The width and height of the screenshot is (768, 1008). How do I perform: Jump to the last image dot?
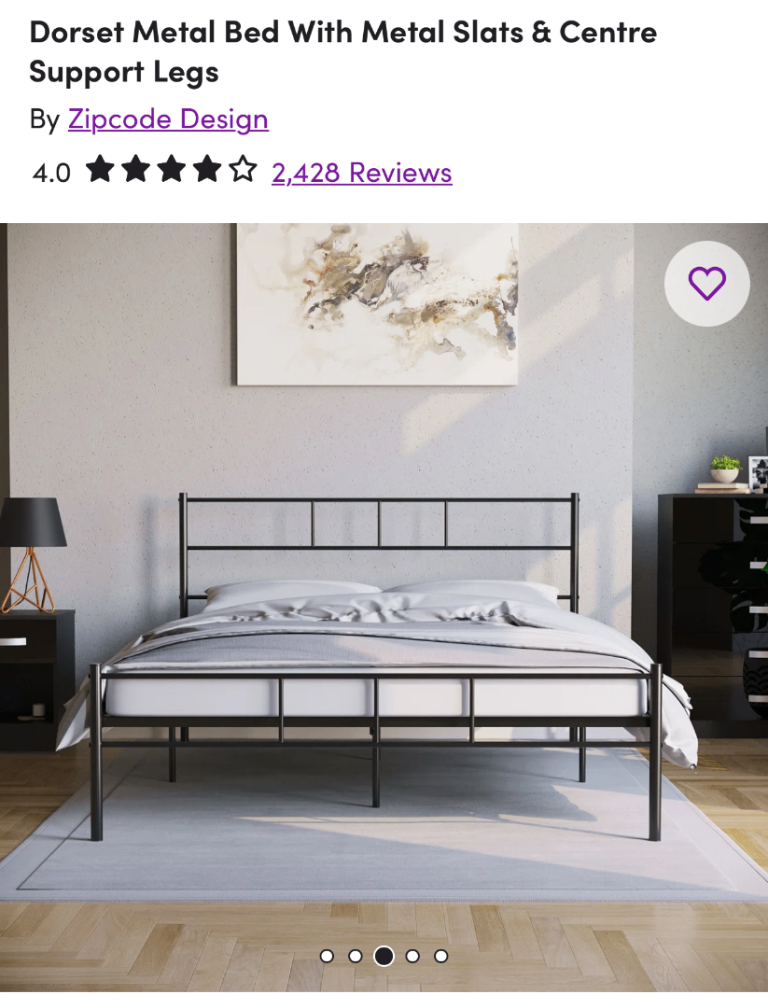(x=441, y=956)
